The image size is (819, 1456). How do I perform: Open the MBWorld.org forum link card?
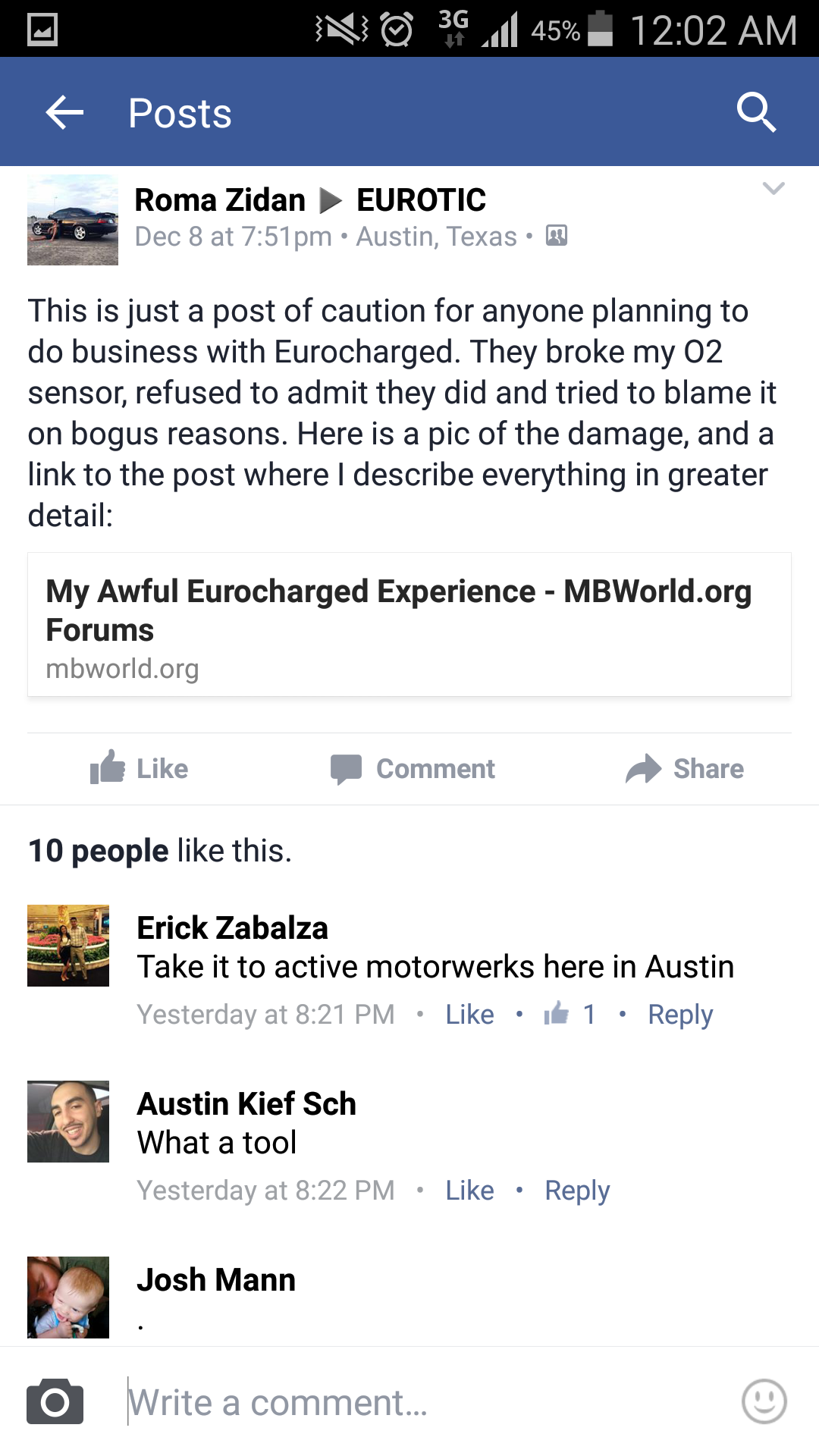point(409,625)
